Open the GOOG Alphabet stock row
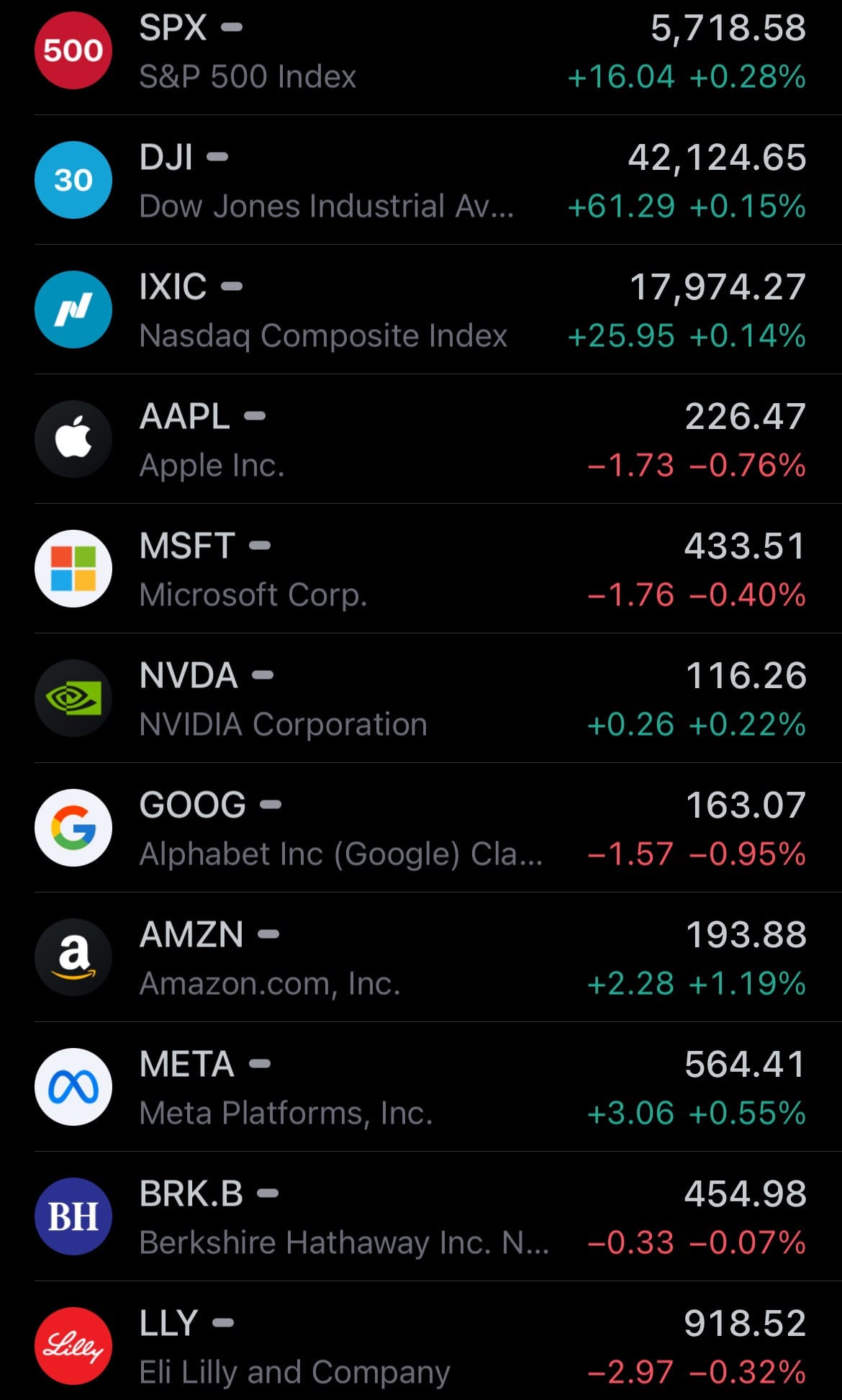The height and width of the screenshot is (1400, 842). [421, 828]
